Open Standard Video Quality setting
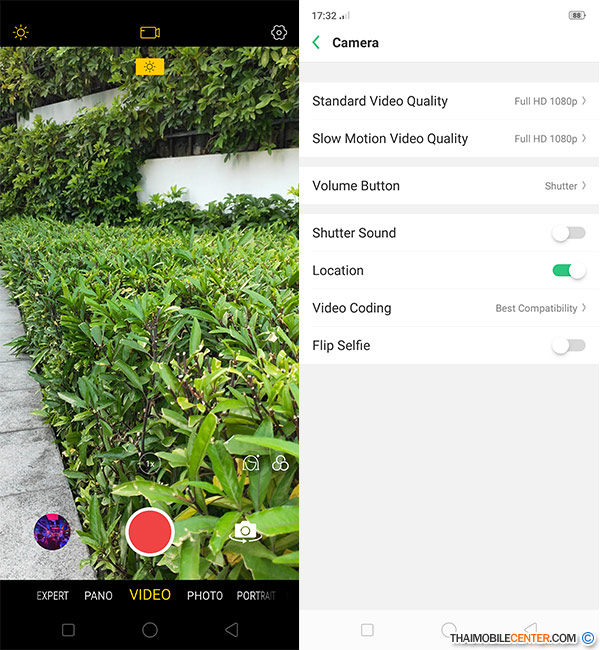The height and width of the screenshot is (650, 600). (x=448, y=101)
